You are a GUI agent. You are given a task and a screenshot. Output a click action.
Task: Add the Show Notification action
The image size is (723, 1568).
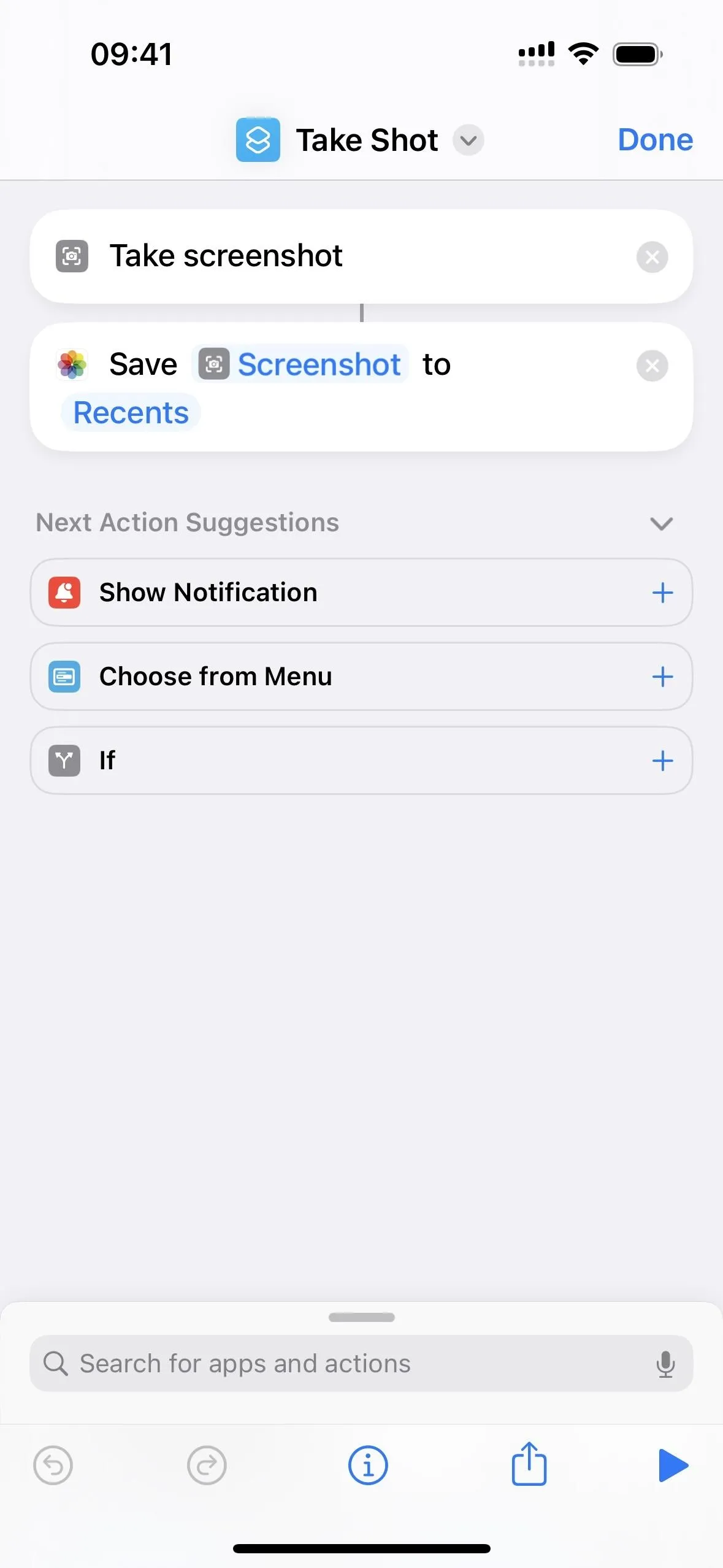pos(662,593)
